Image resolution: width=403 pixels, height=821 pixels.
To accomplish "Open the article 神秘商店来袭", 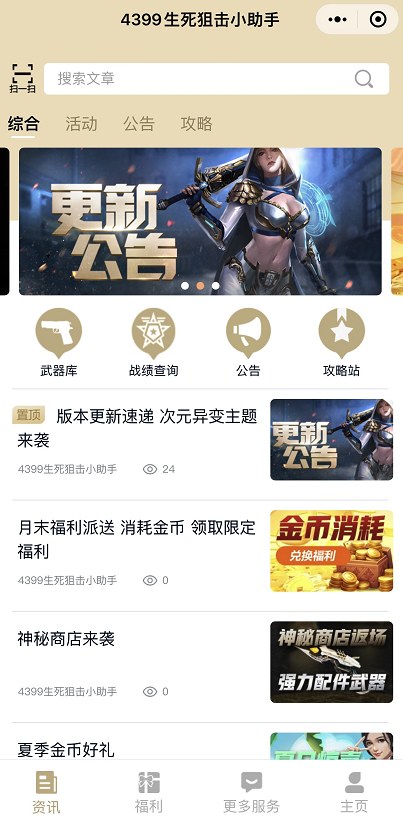I will [200, 662].
